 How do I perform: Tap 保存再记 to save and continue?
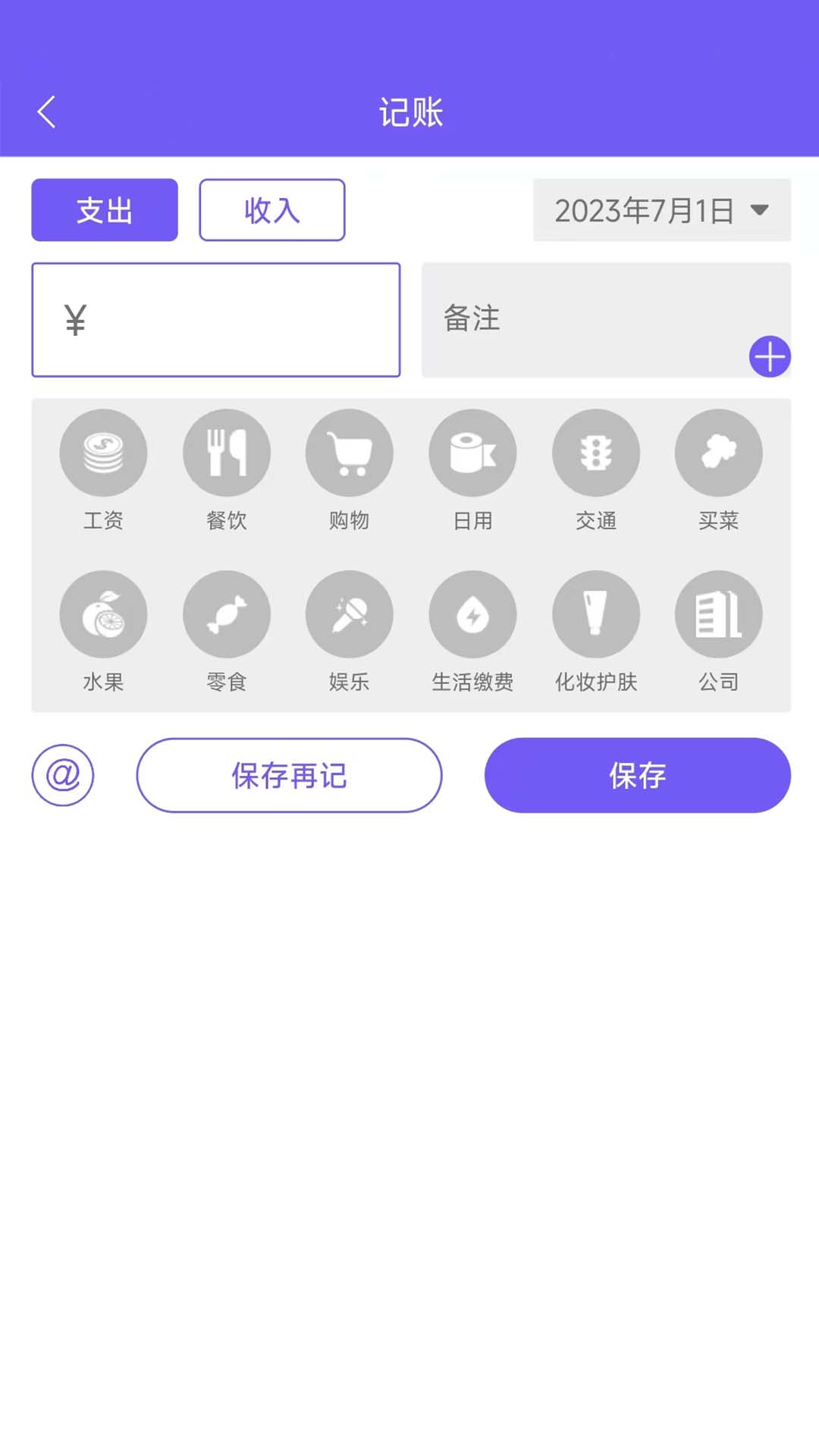tap(289, 775)
